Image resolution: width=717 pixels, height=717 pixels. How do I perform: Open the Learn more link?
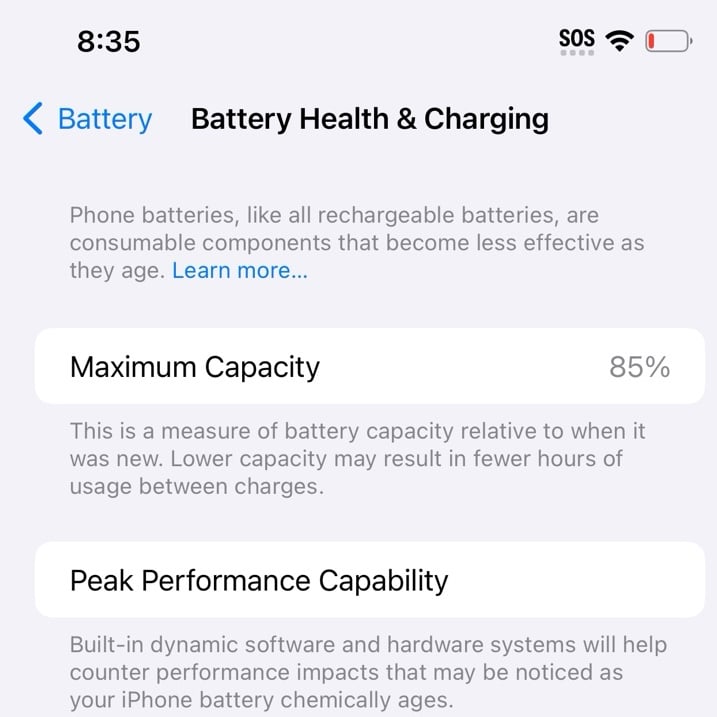(x=240, y=271)
